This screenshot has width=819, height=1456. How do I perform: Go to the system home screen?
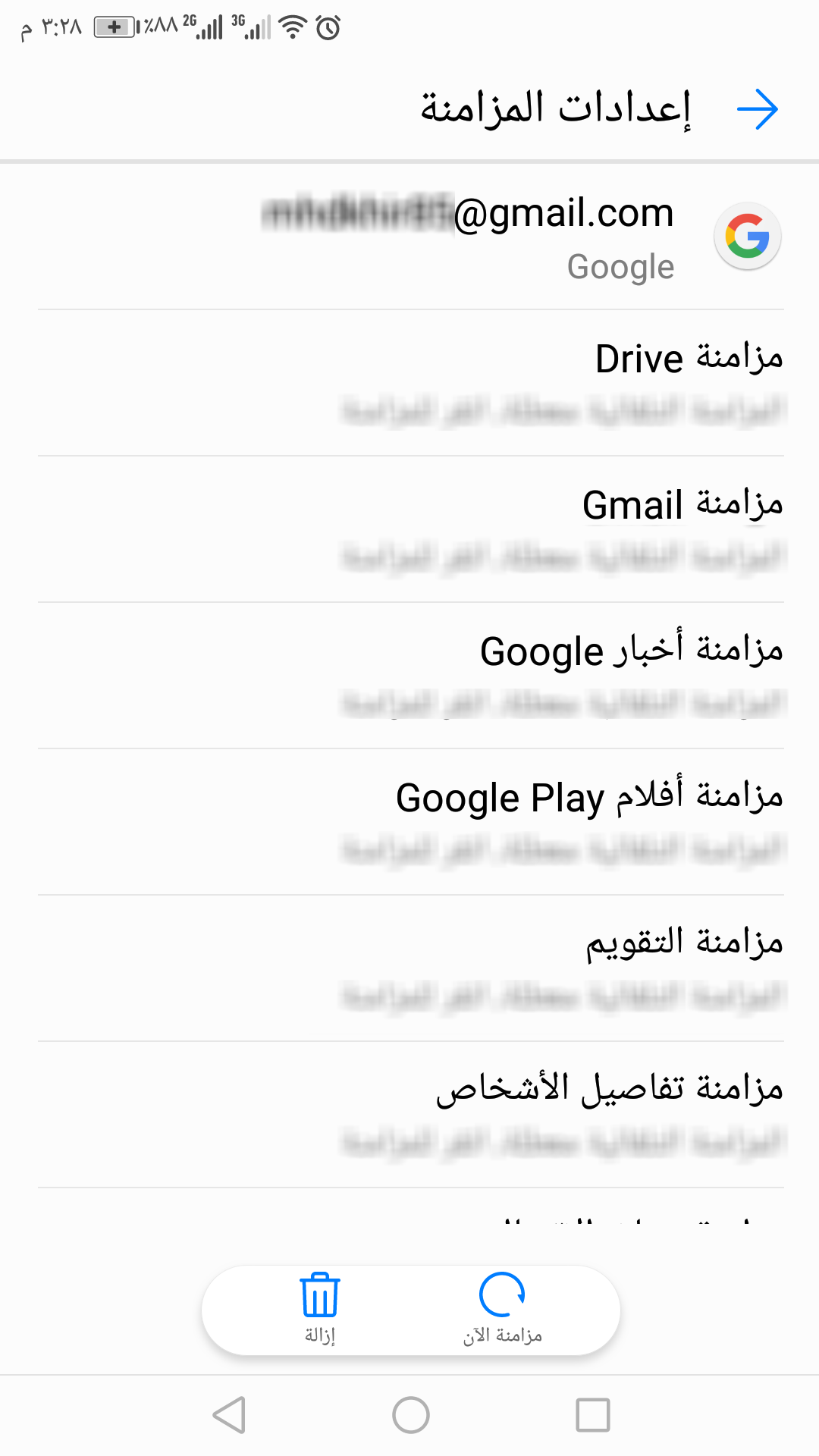(410, 1415)
